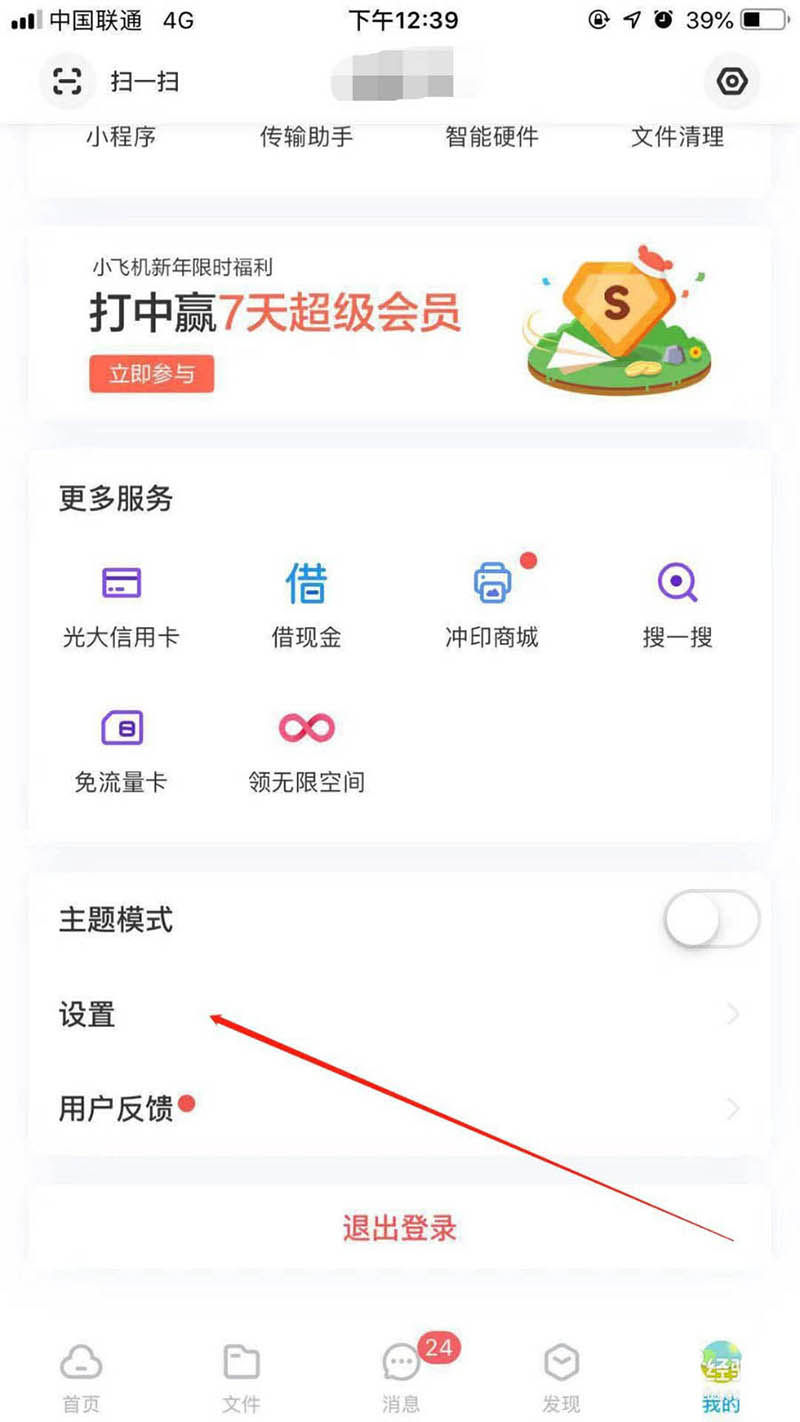Image resolution: width=800 pixels, height=1422 pixels.
Task: Open 文件清理
Action: coord(677,137)
